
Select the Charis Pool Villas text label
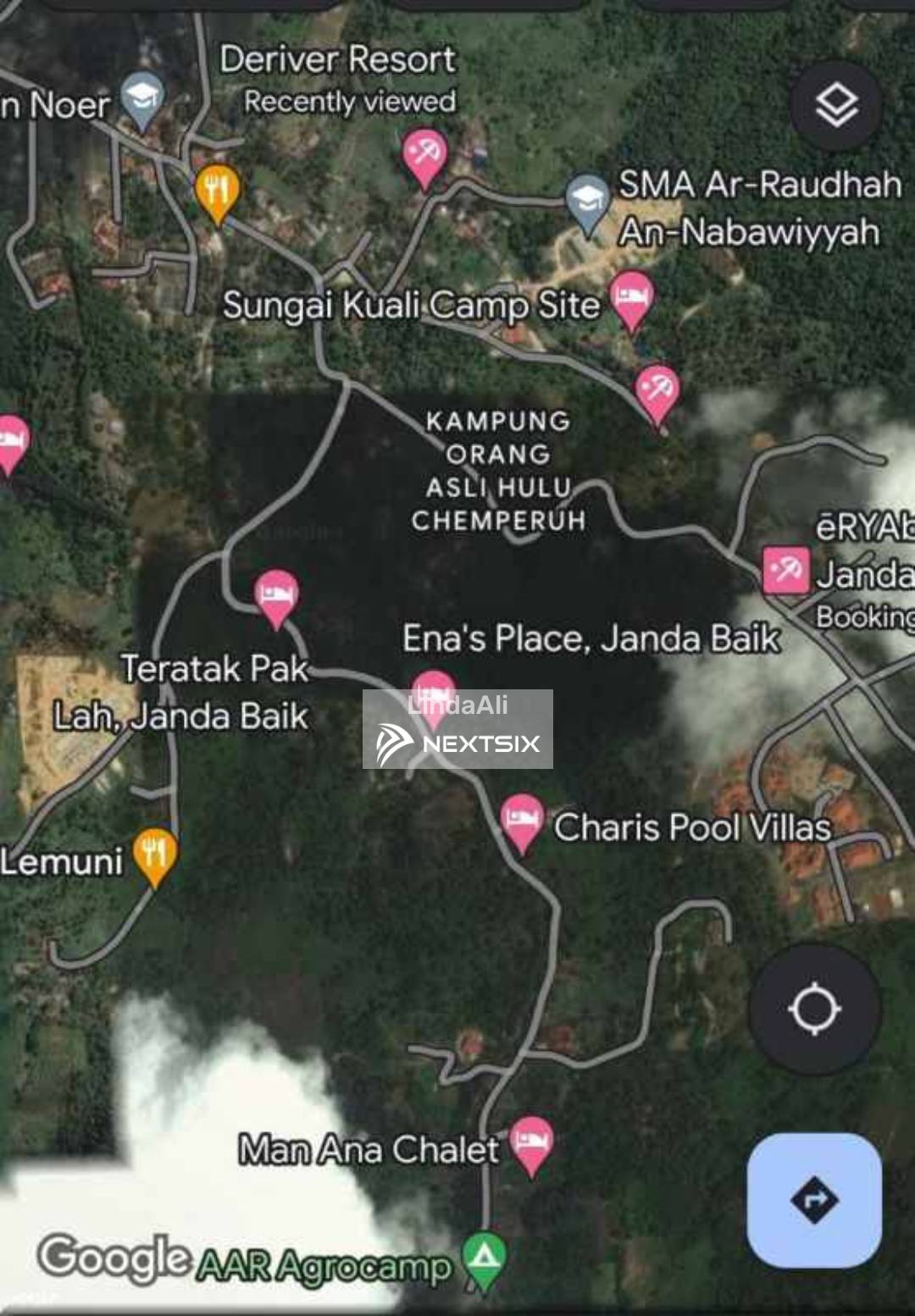(693, 827)
